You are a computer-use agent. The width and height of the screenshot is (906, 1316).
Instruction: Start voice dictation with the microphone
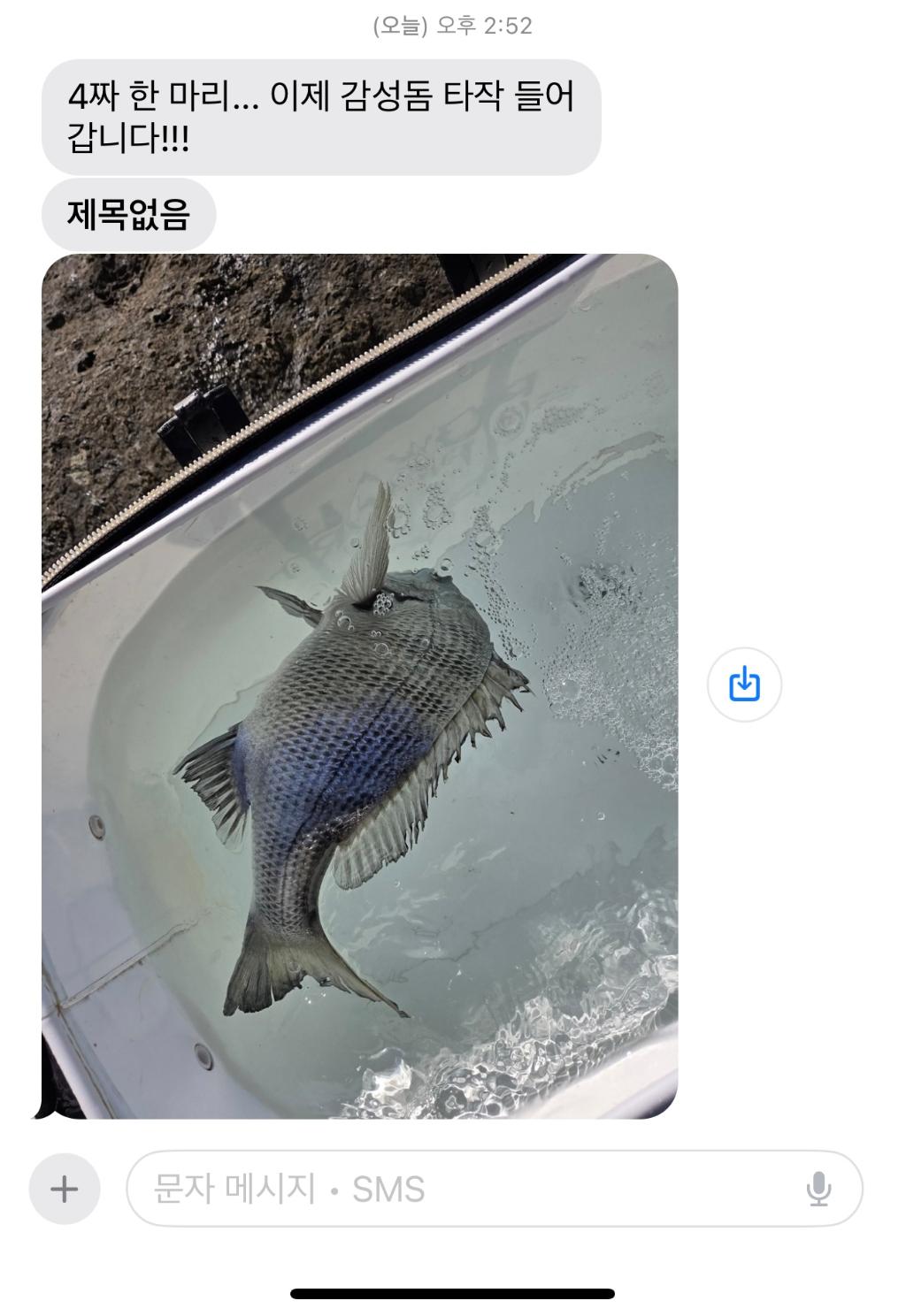[818, 1189]
